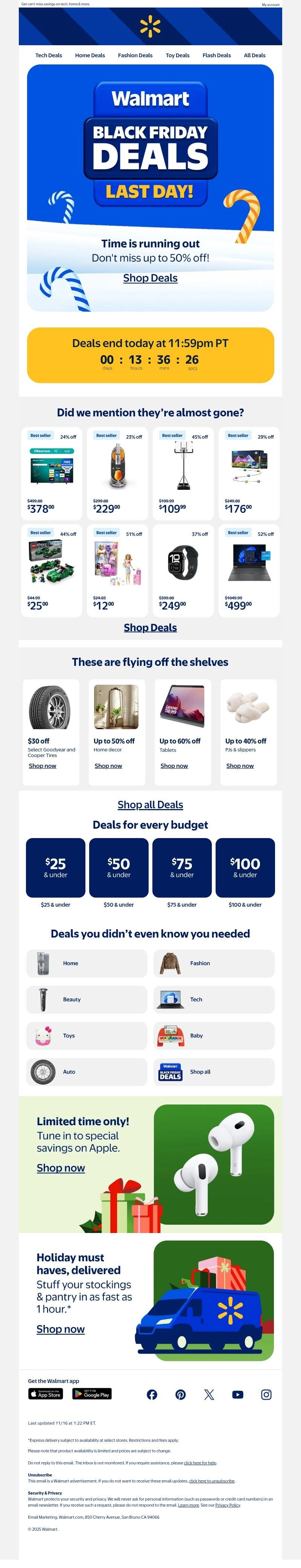
Task: Open the Tech Deals link
Action: 49,55
